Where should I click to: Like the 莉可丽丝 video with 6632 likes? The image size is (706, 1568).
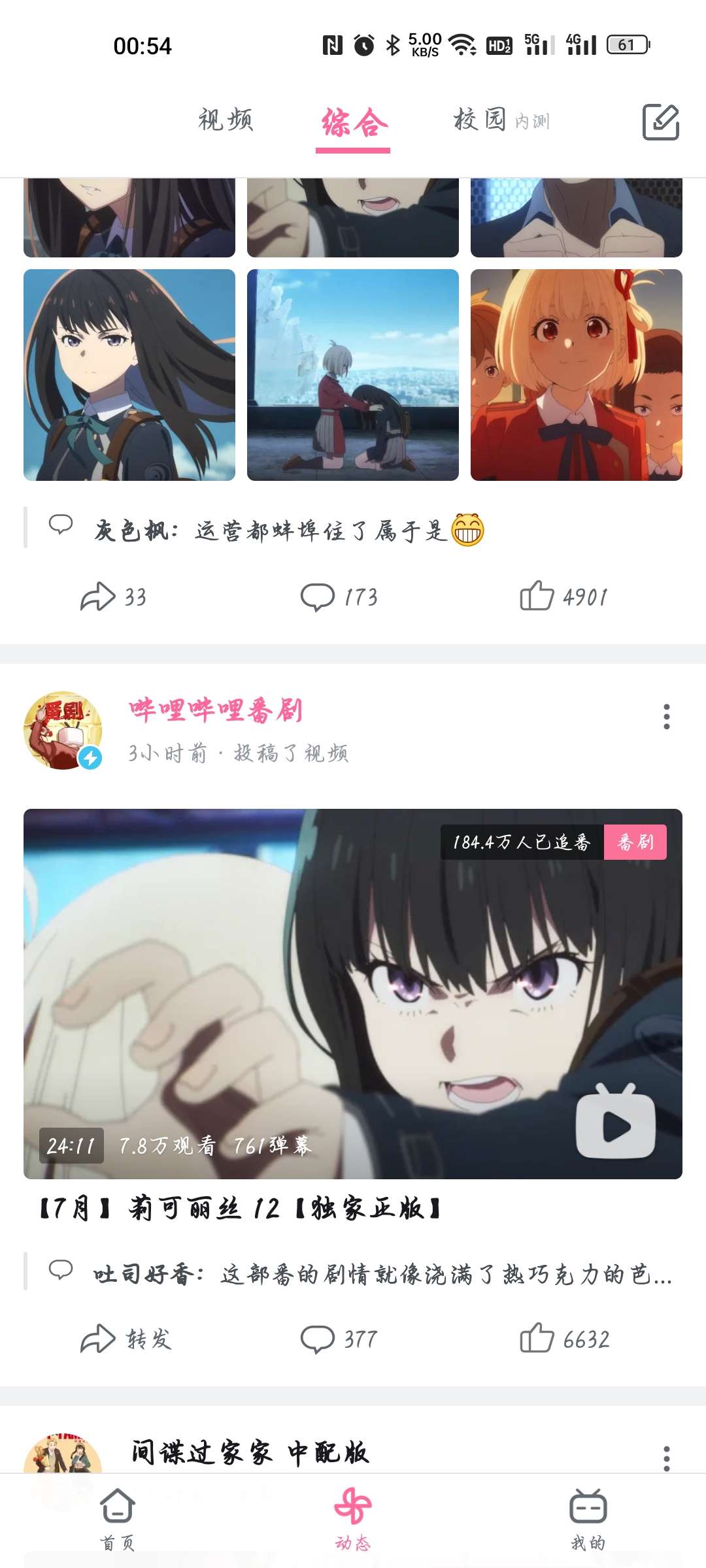pos(565,1339)
